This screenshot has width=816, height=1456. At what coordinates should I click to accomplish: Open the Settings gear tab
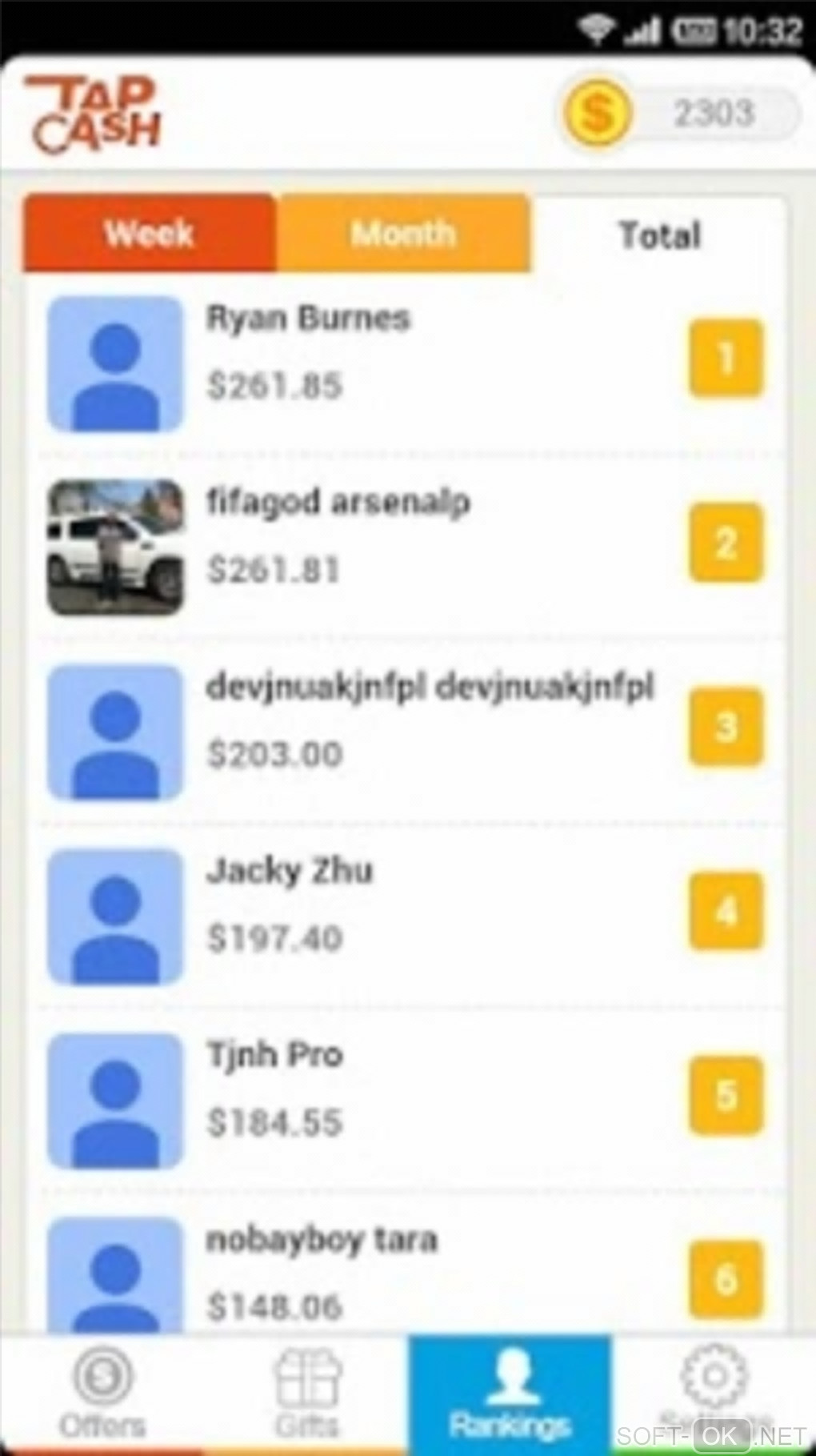click(714, 1385)
